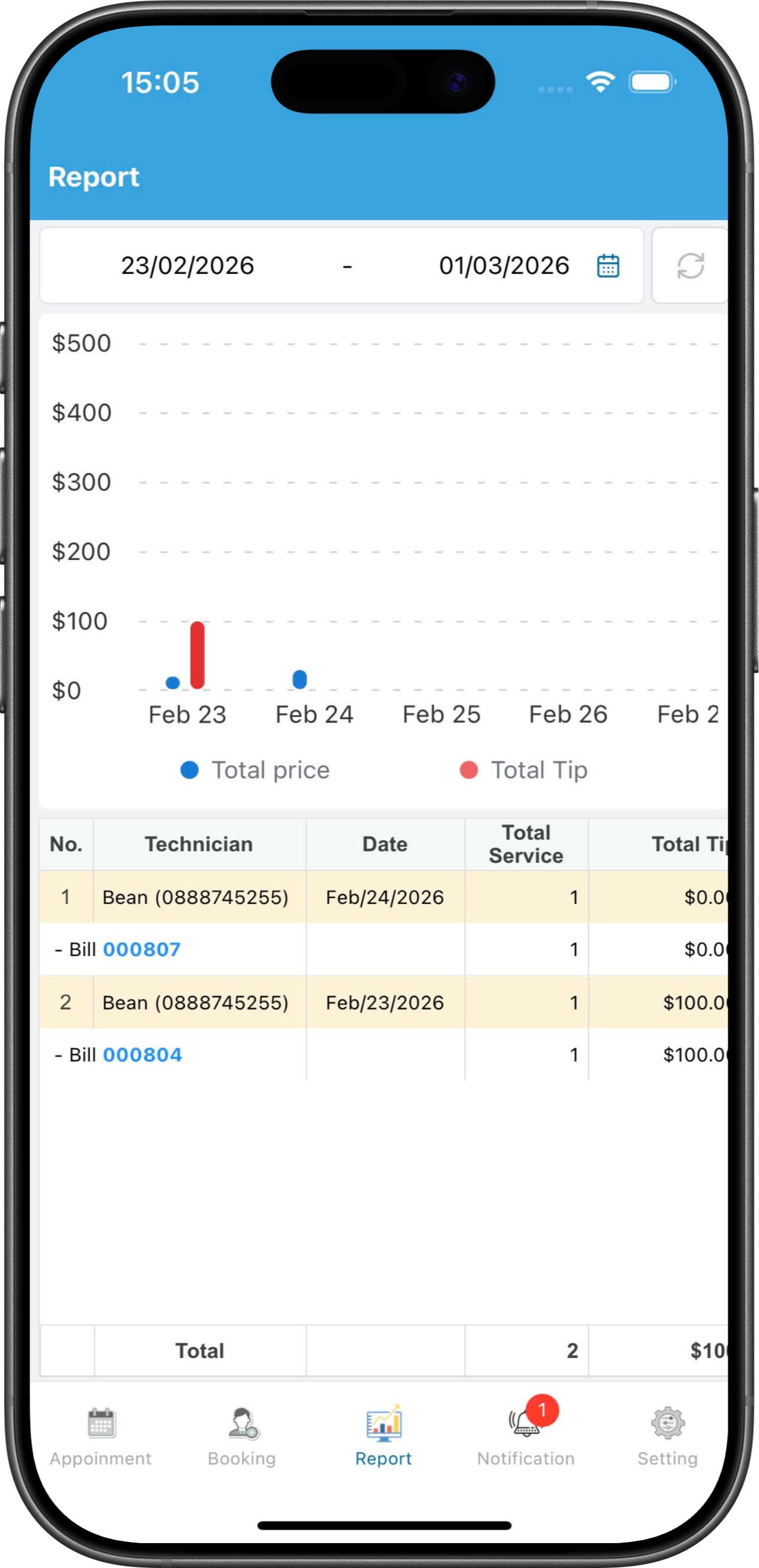
Task: Refresh the report data
Action: pyautogui.click(x=690, y=266)
